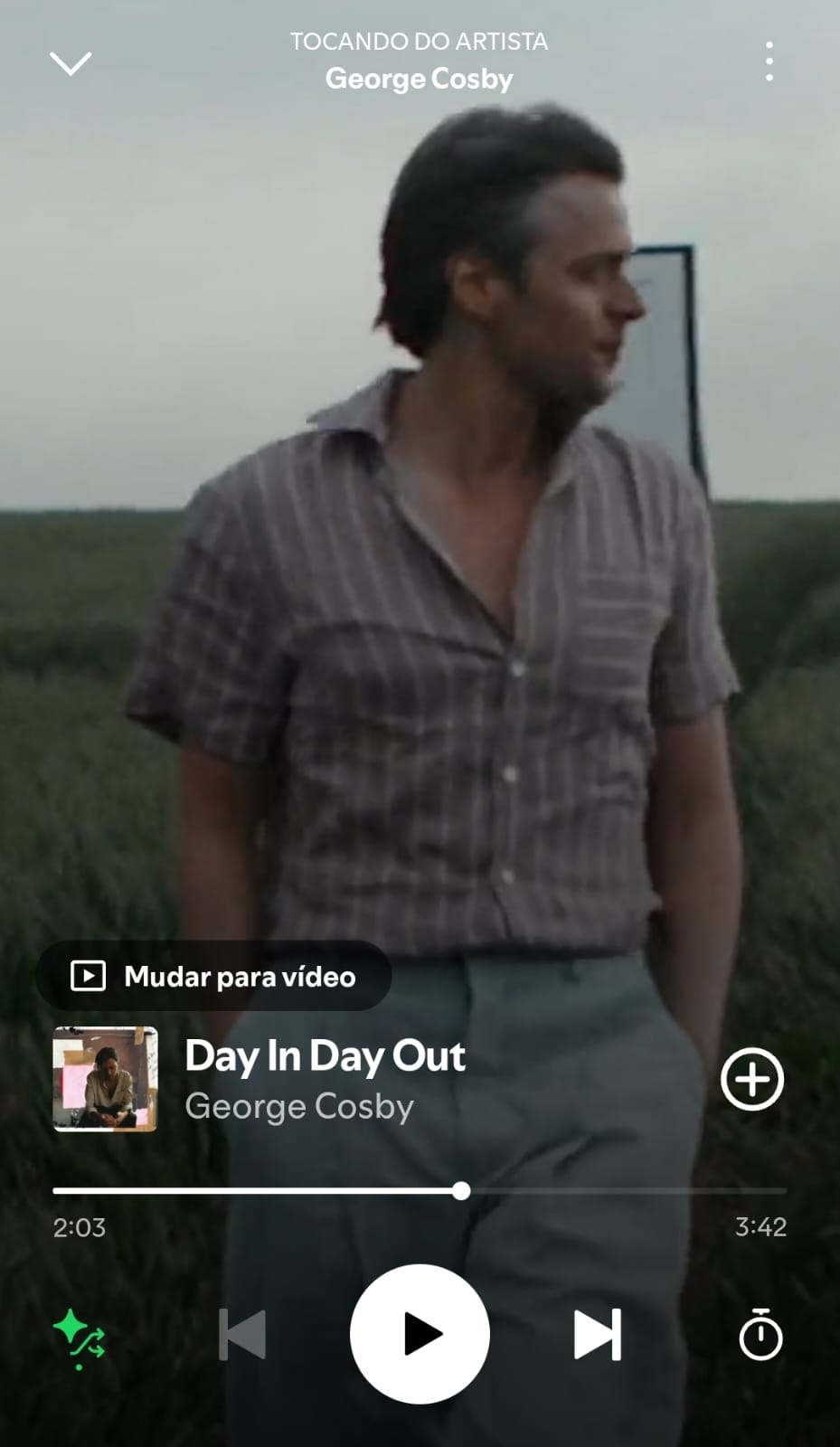Expand more options for this track
The height and width of the screenshot is (1447, 840).
(768, 60)
